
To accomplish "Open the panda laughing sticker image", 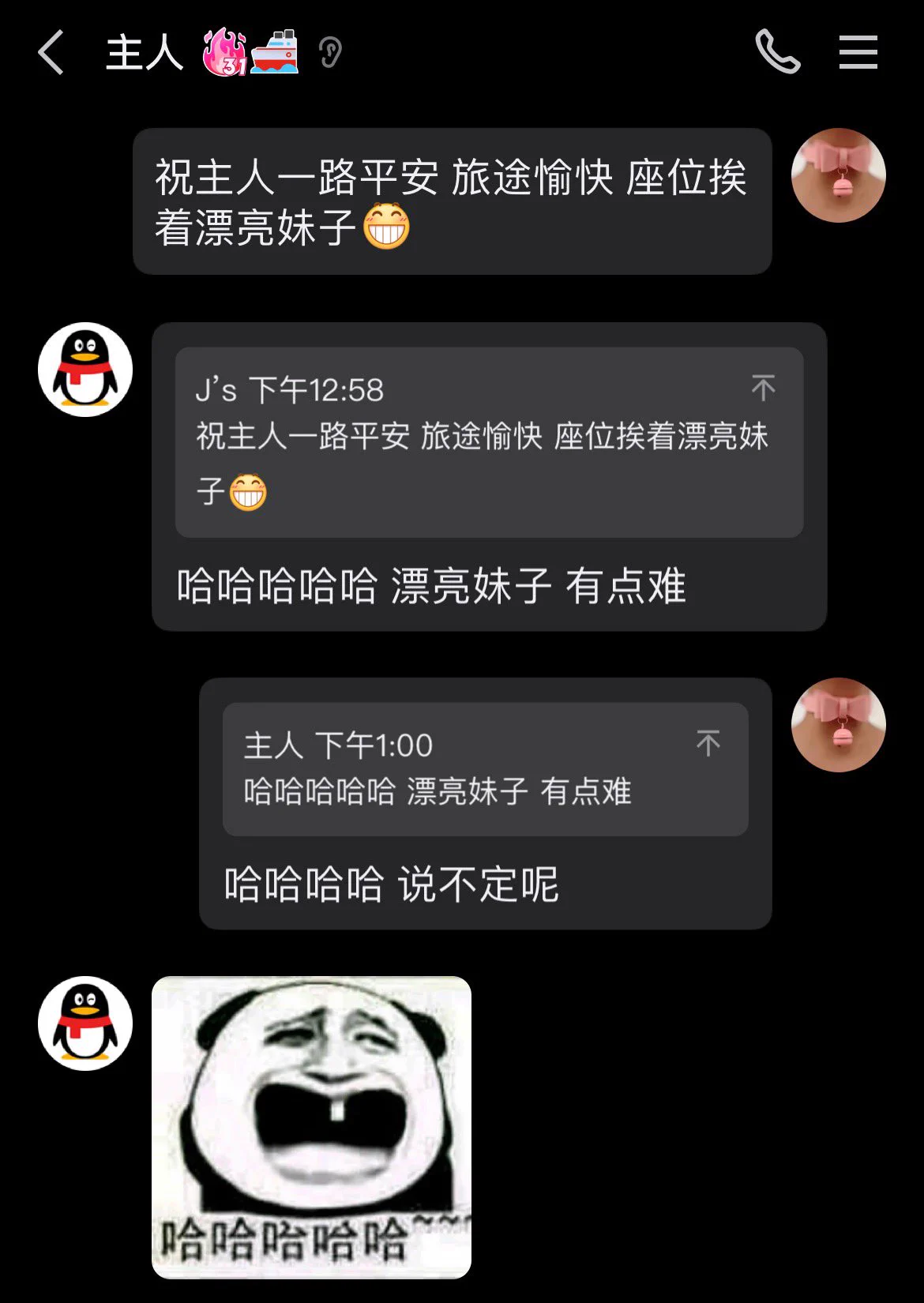I will coord(312,1127).
